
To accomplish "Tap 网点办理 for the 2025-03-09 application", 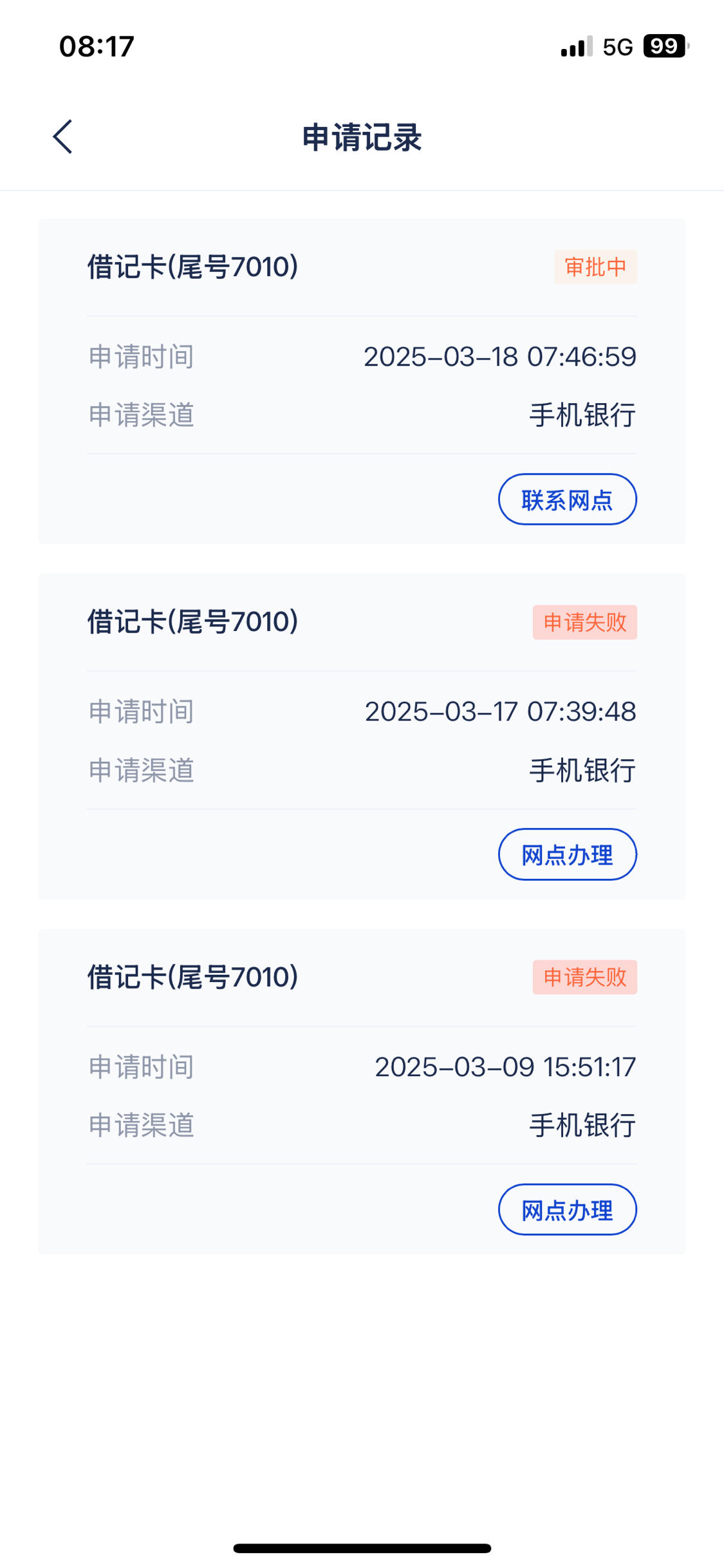I will coord(567,1209).
